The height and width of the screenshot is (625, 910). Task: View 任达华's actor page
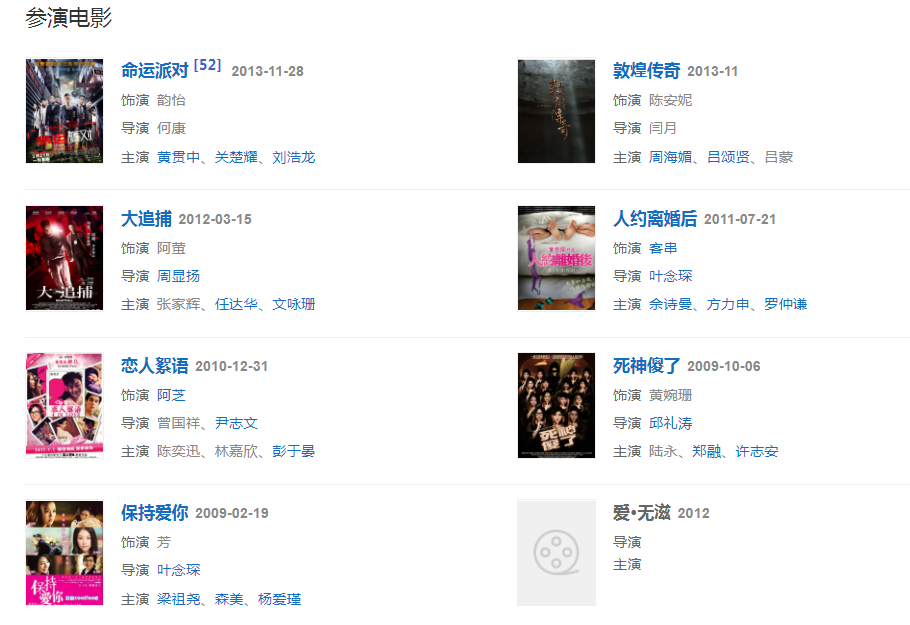pyautogui.click(x=236, y=304)
